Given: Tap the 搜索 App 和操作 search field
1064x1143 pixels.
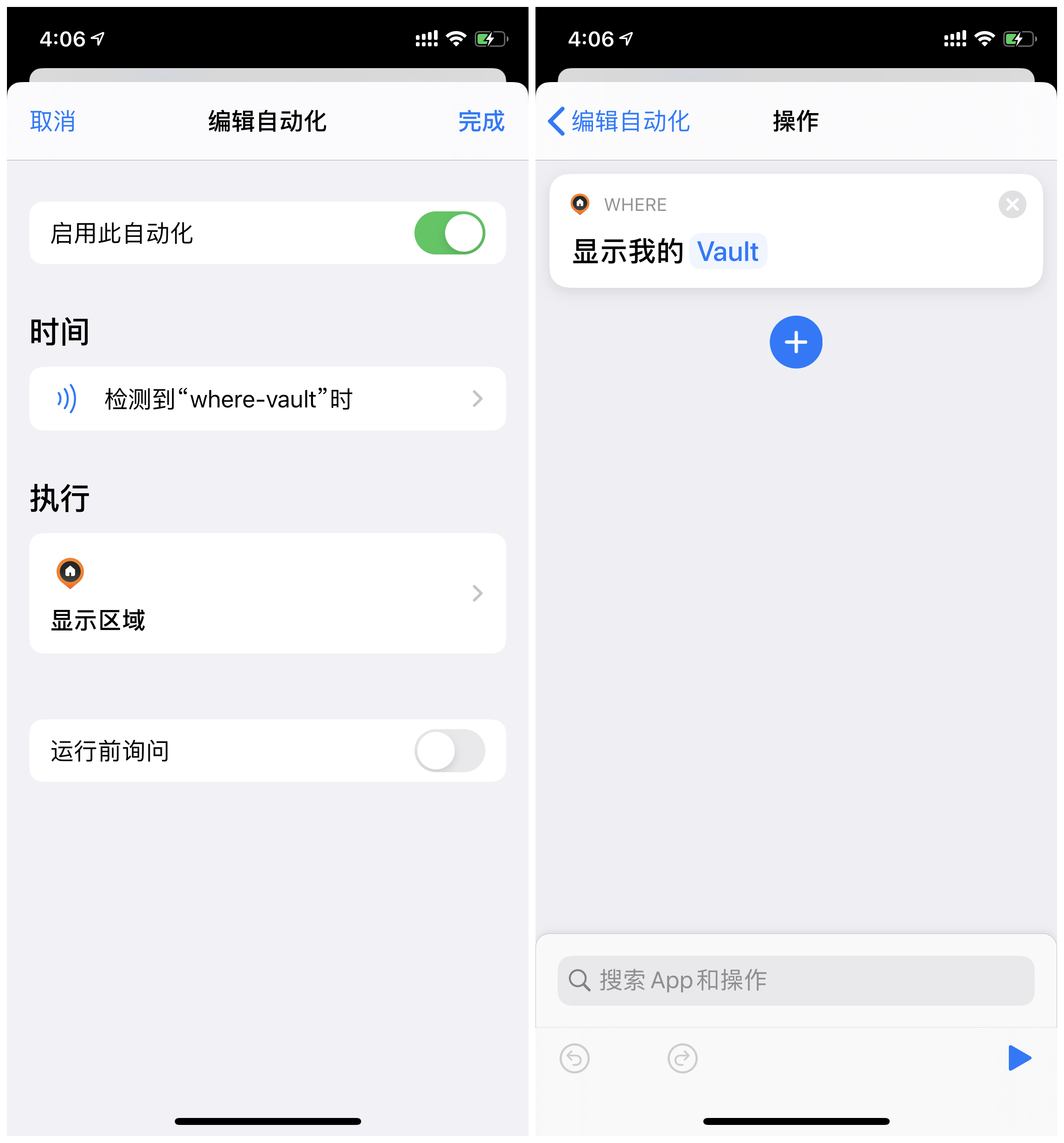Looking at the screenshot, I should 796,980.
